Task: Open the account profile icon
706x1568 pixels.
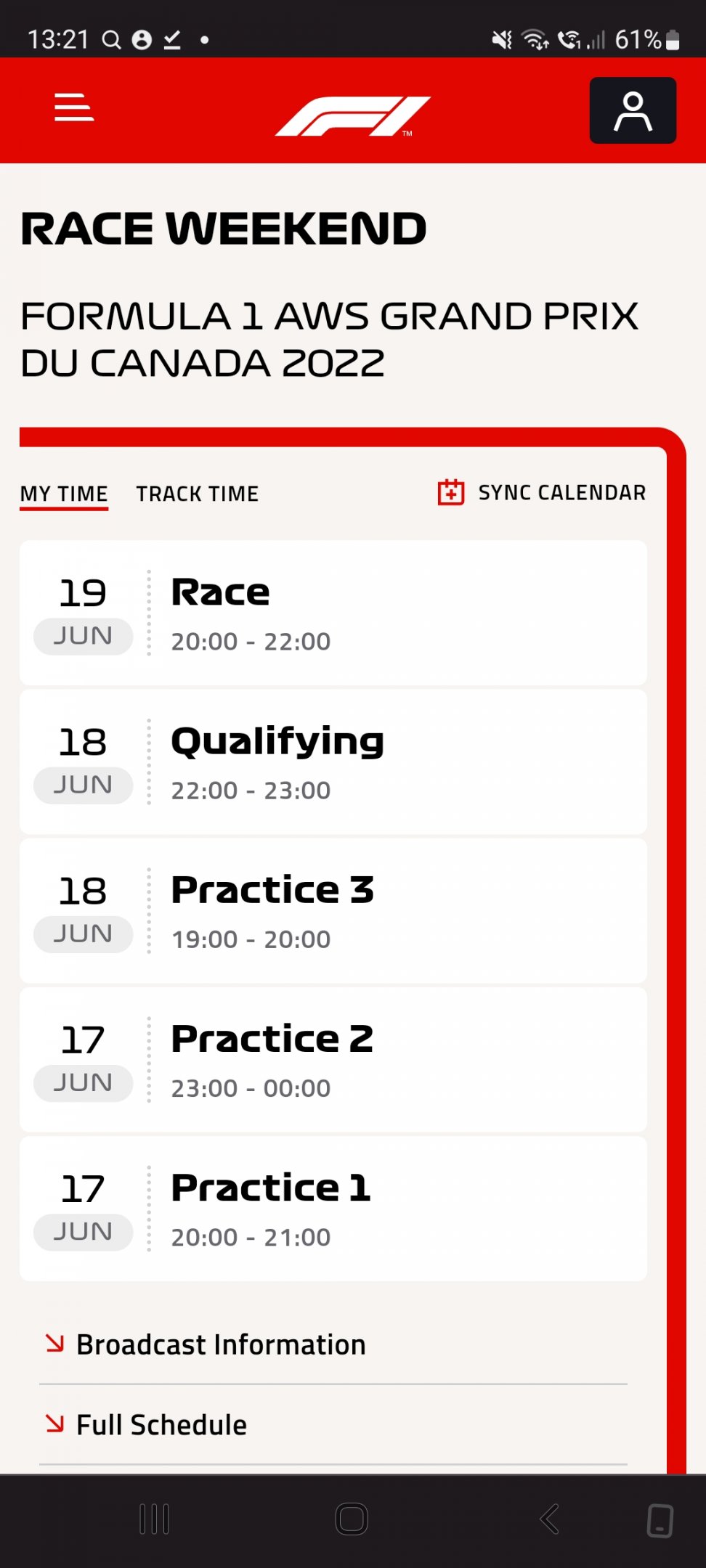Action: [633, 110]
